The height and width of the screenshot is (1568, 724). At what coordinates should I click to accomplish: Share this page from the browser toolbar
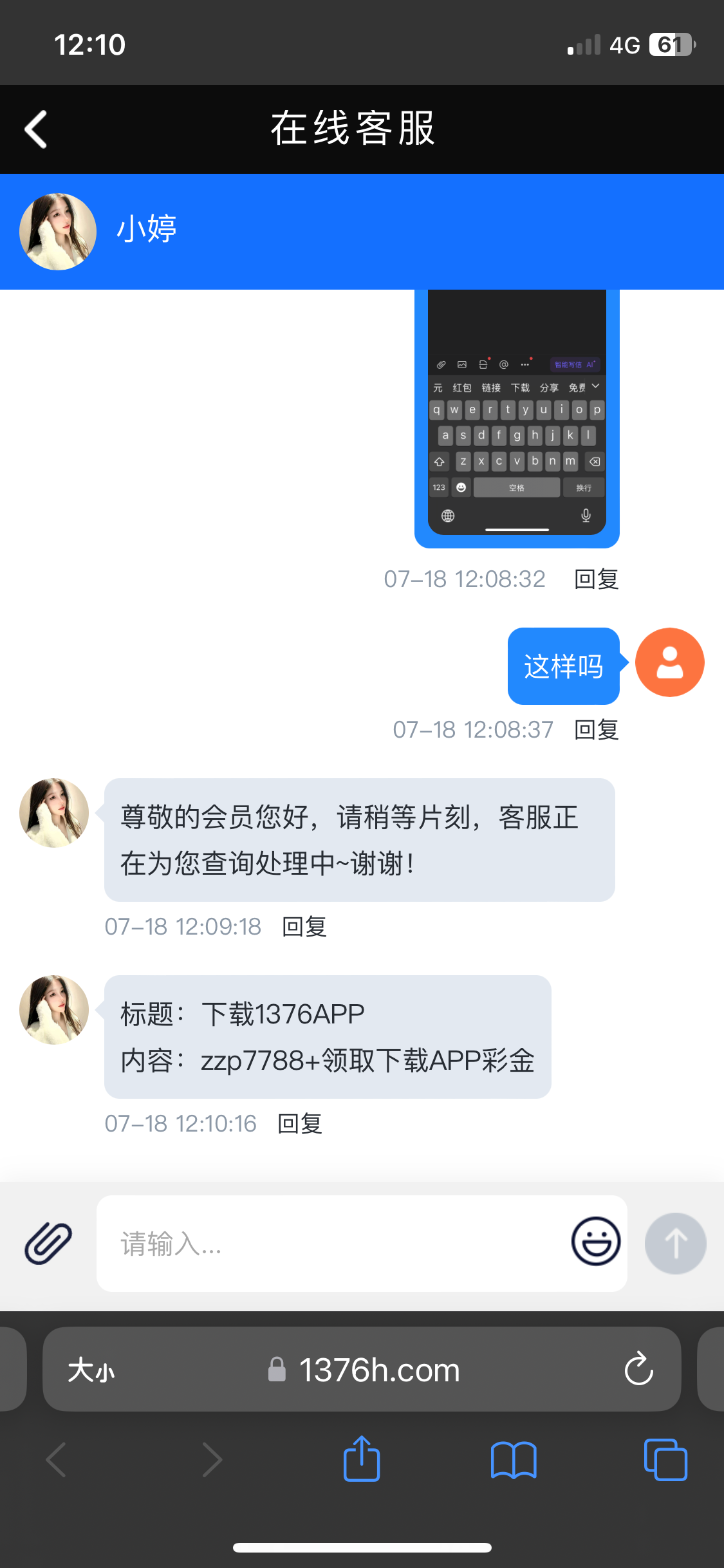click(x=362, y=1459)
